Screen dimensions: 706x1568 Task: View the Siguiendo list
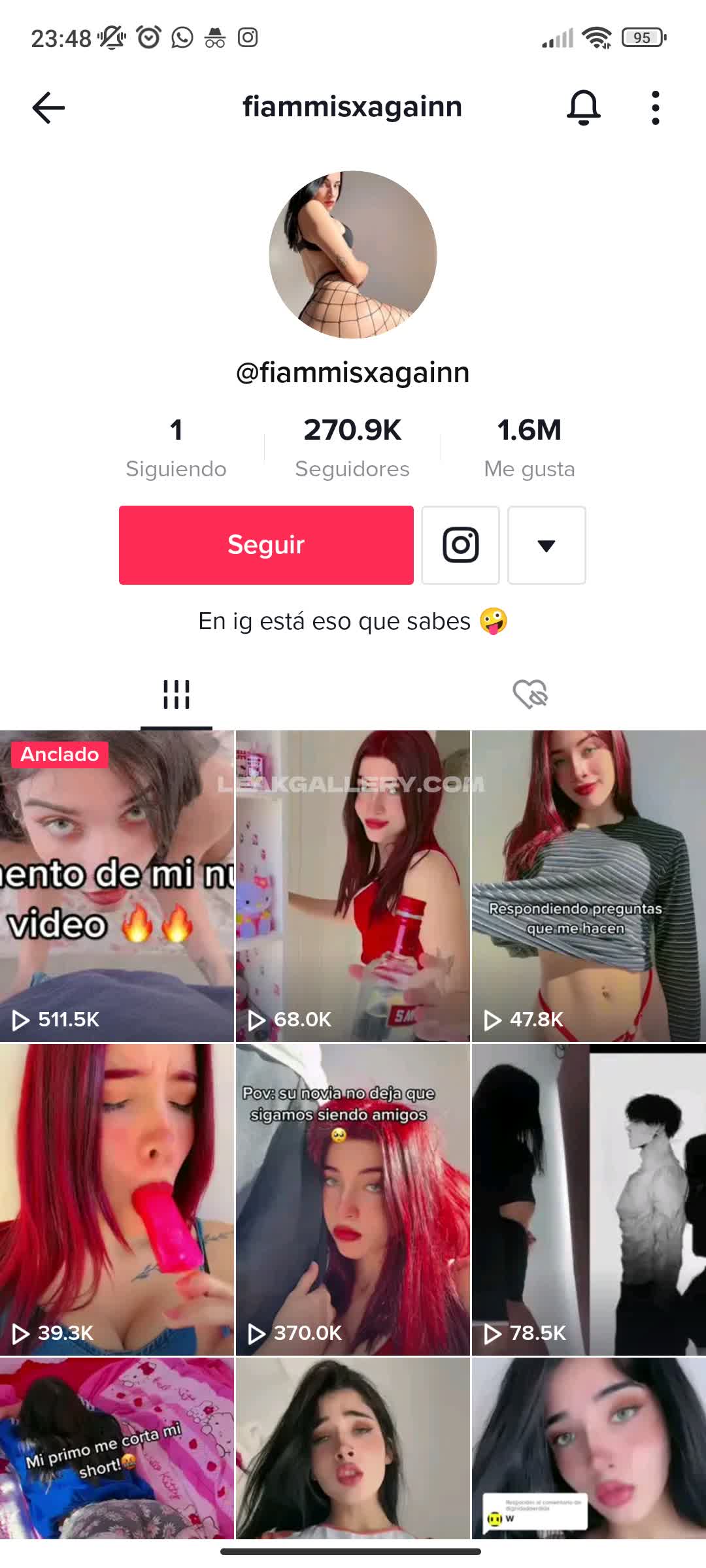click(176, 448)
